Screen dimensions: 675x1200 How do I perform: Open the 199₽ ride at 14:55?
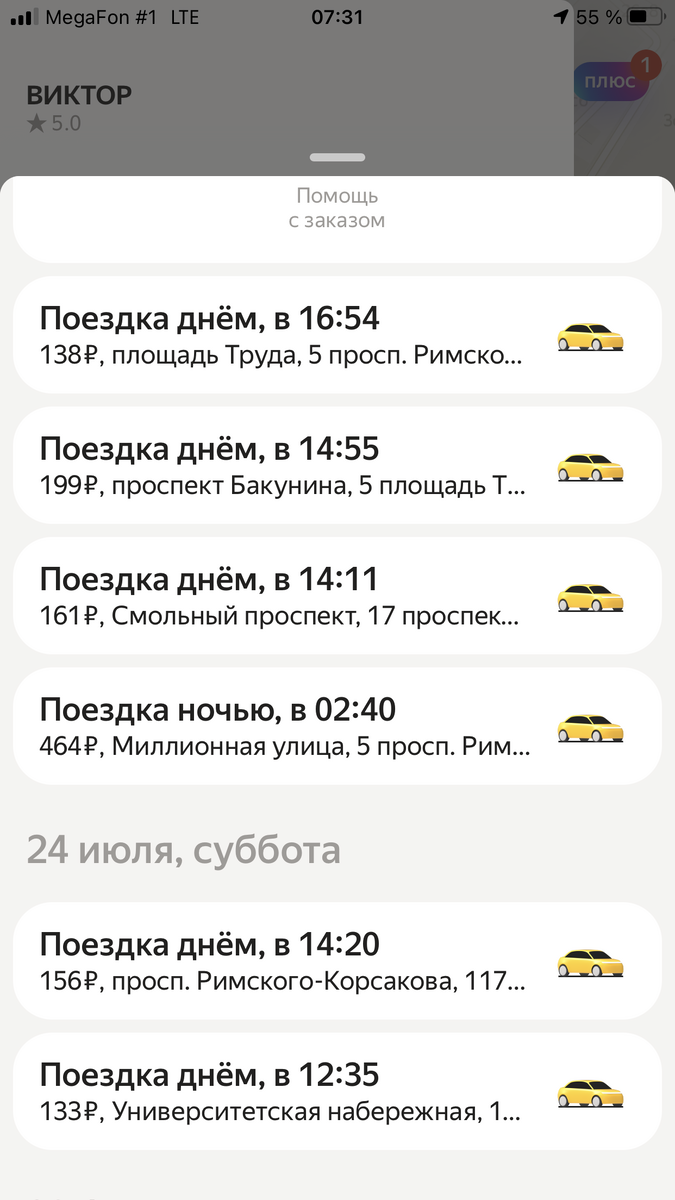(337, 465)
